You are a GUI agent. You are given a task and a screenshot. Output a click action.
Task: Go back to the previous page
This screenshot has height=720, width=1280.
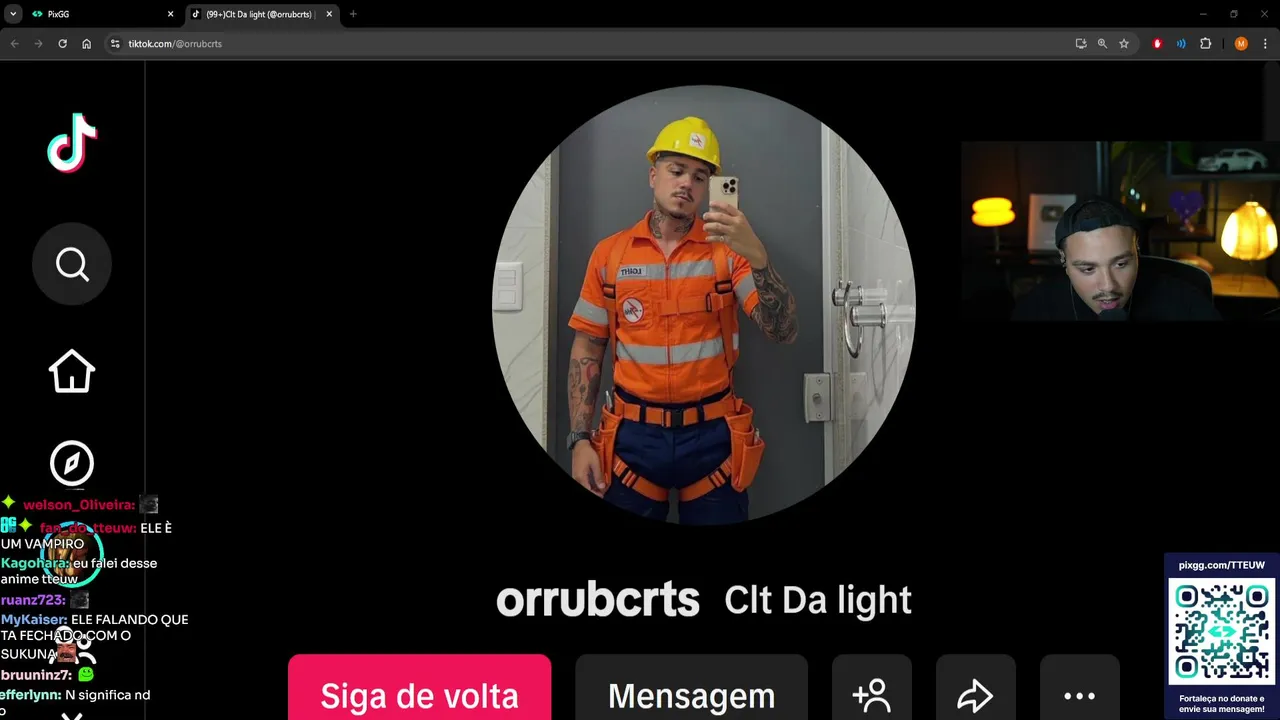pyautogui.click(x=14, y=44)
